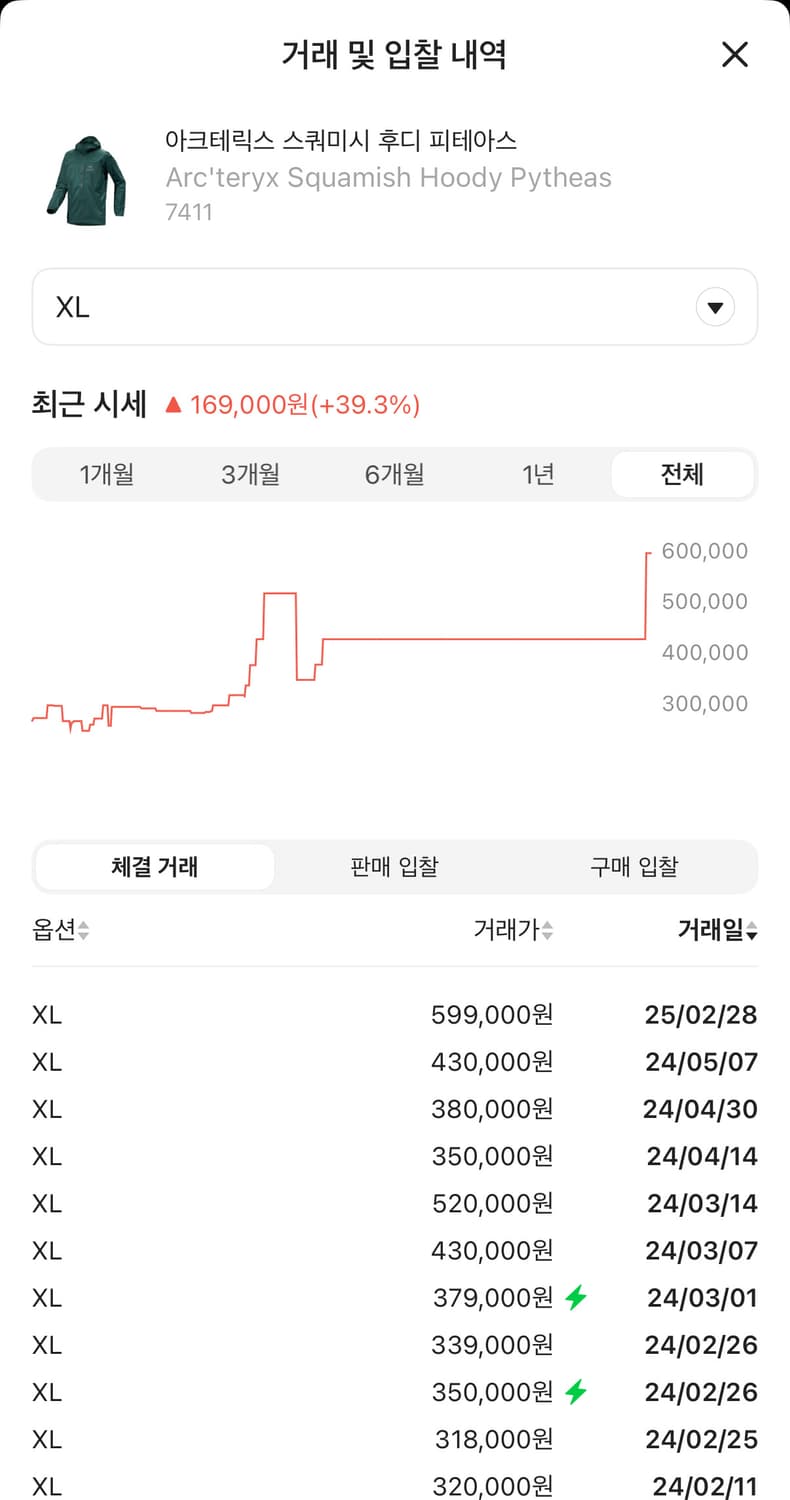Click the Arc'teryx Squamish Hoody Pytheas product name
This screenshot has width=790, height=1500.
(389, 177)
